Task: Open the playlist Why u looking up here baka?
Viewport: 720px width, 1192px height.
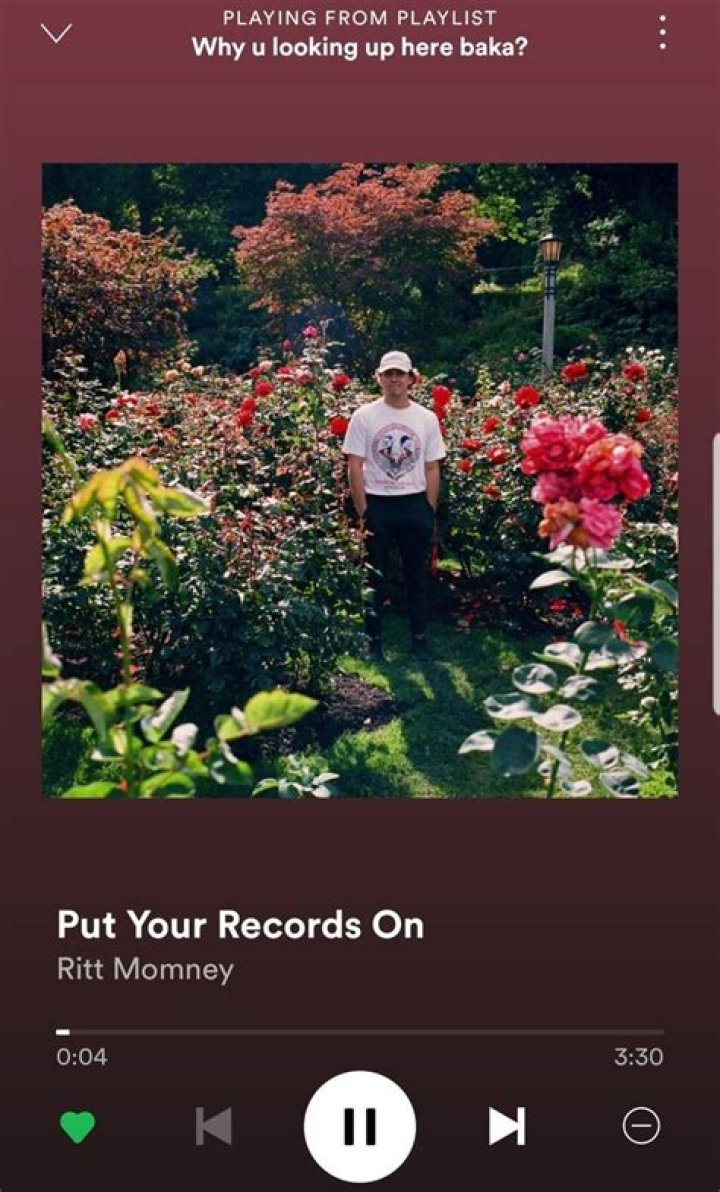Action: [360, 44]
